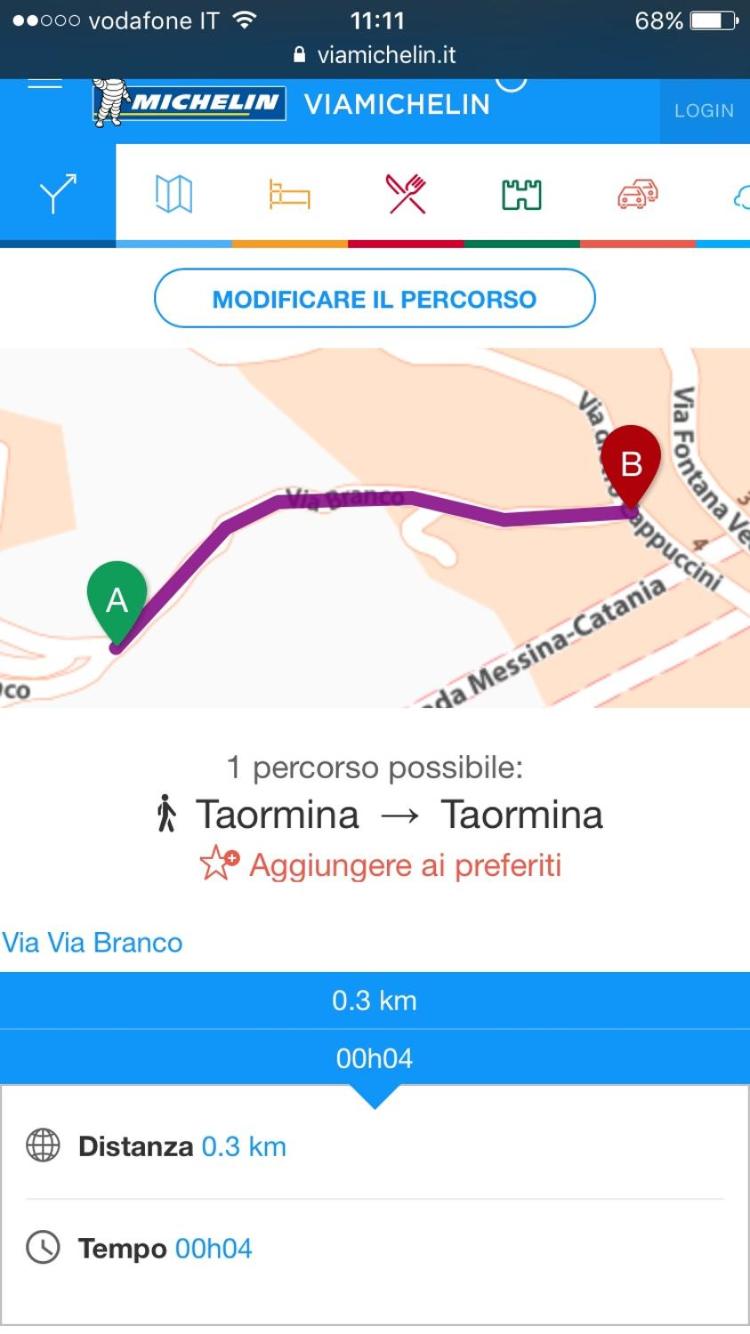Switch to the maps tab

pyautogui.click(x=174, y=194)
